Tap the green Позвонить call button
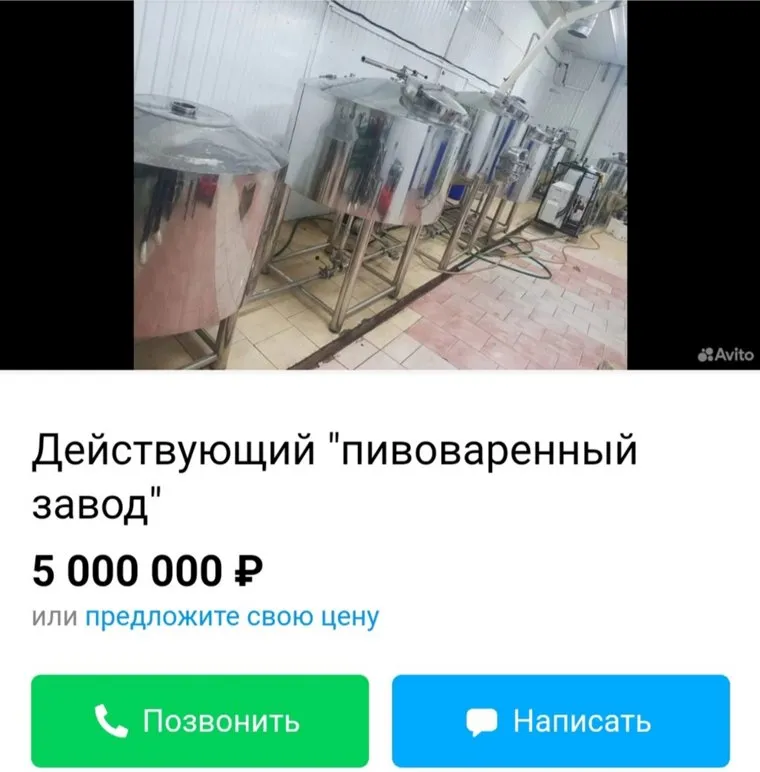Viewport: 760px width, 772px height. pos(200,720)
